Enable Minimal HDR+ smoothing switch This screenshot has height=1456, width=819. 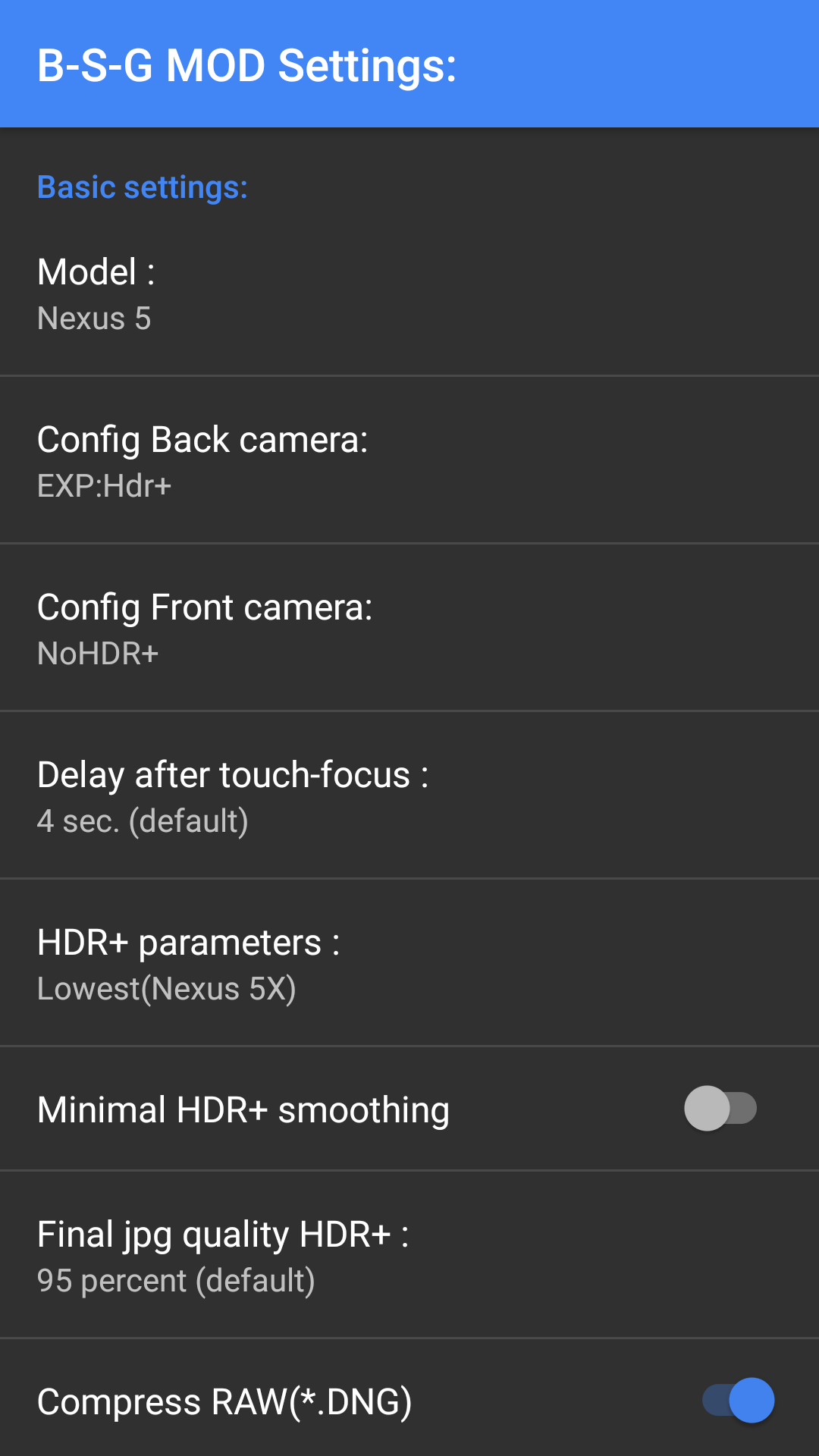pyautogui.click(x=720, y=1109)
